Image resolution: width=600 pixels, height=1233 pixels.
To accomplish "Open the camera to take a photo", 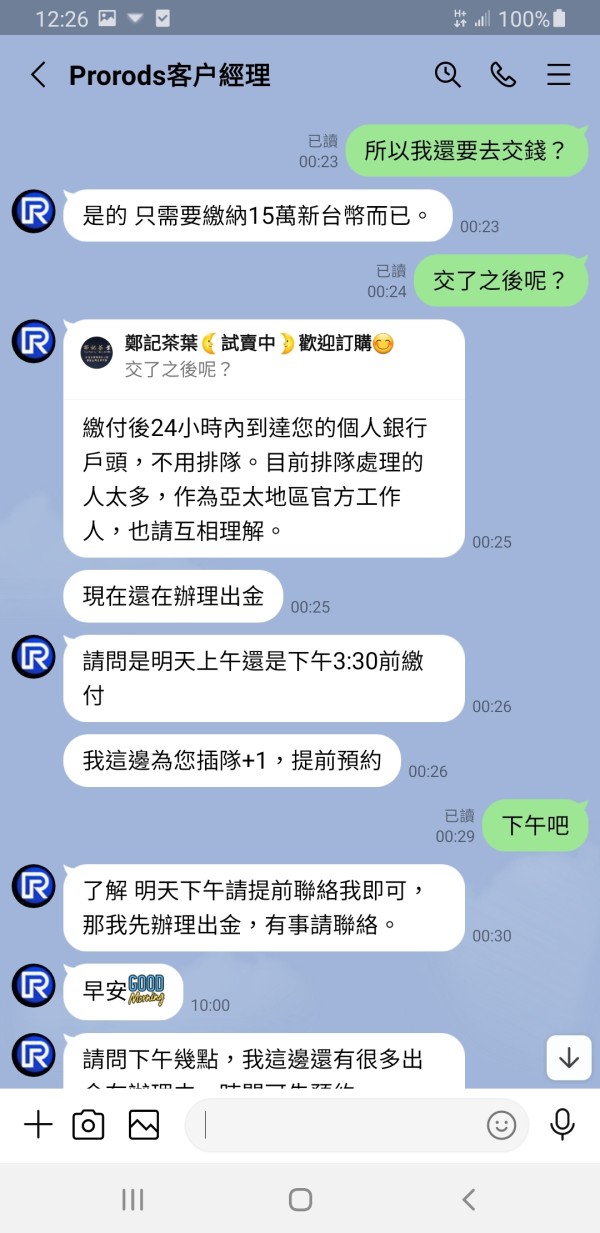I will click(89, 1125).
